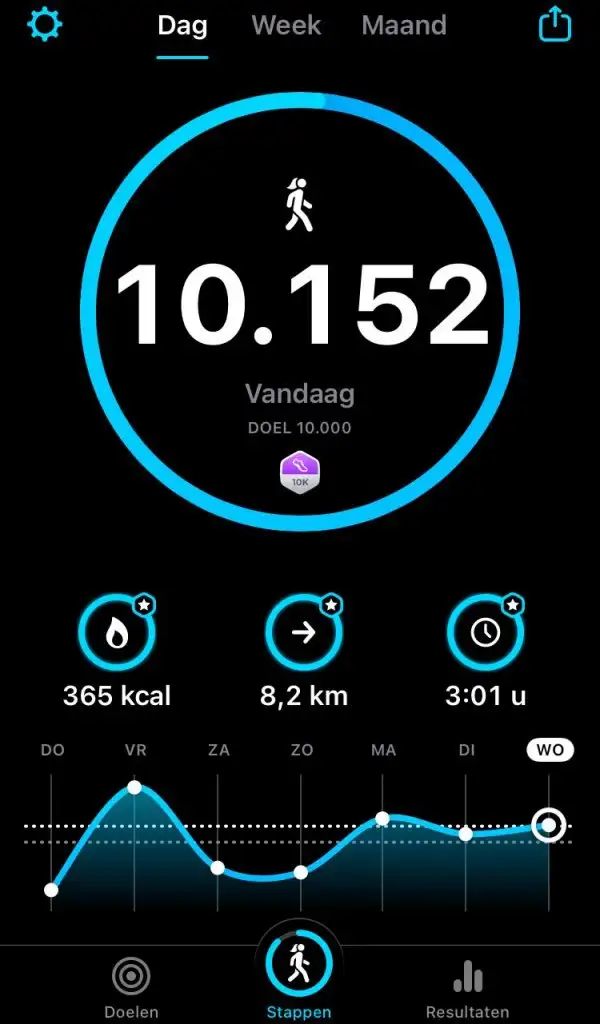Switch to the Week tab
This screenshot has width=600, height=1024.
284,24
